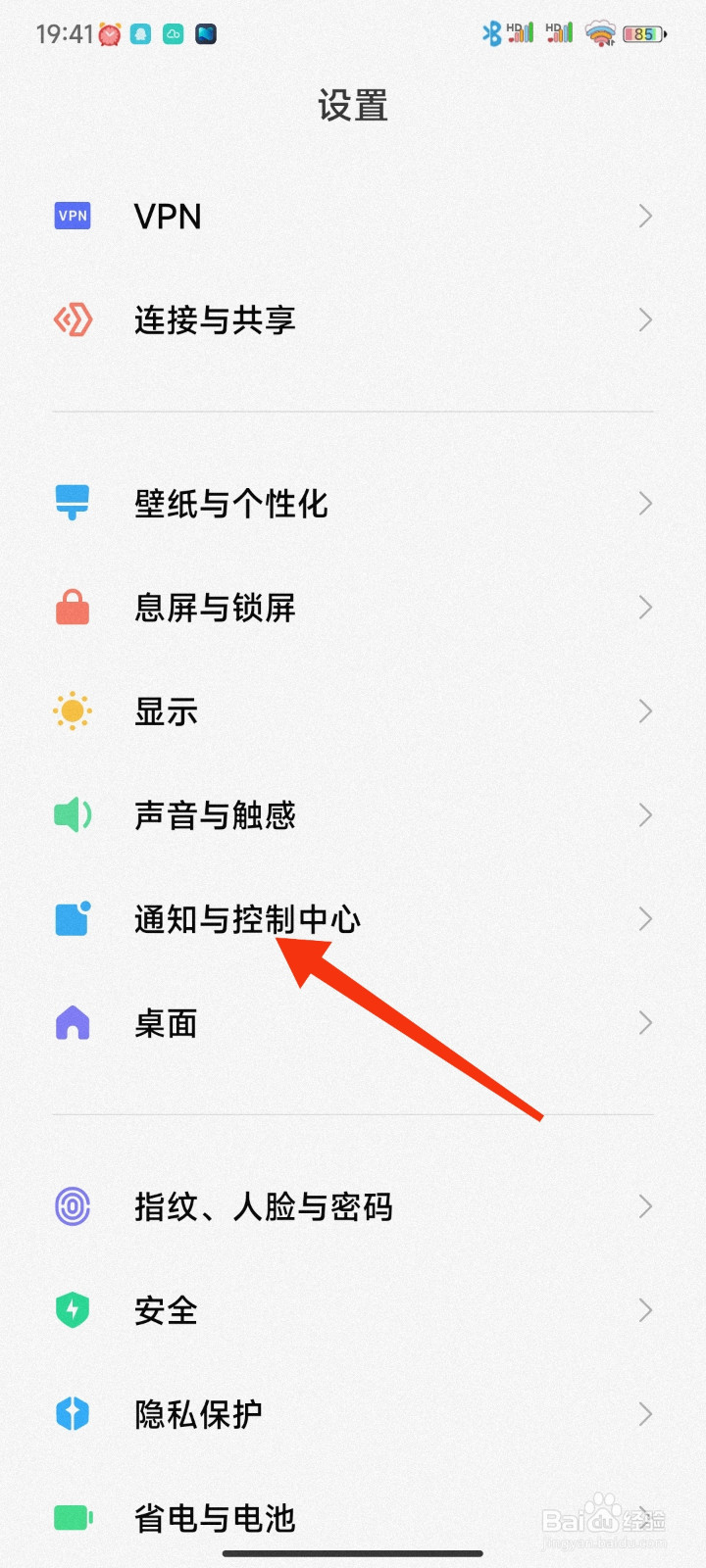Screen dimensions: 706x1568
Task: Open 隐私保护 using its right arrow
Action: (645, 1414)
